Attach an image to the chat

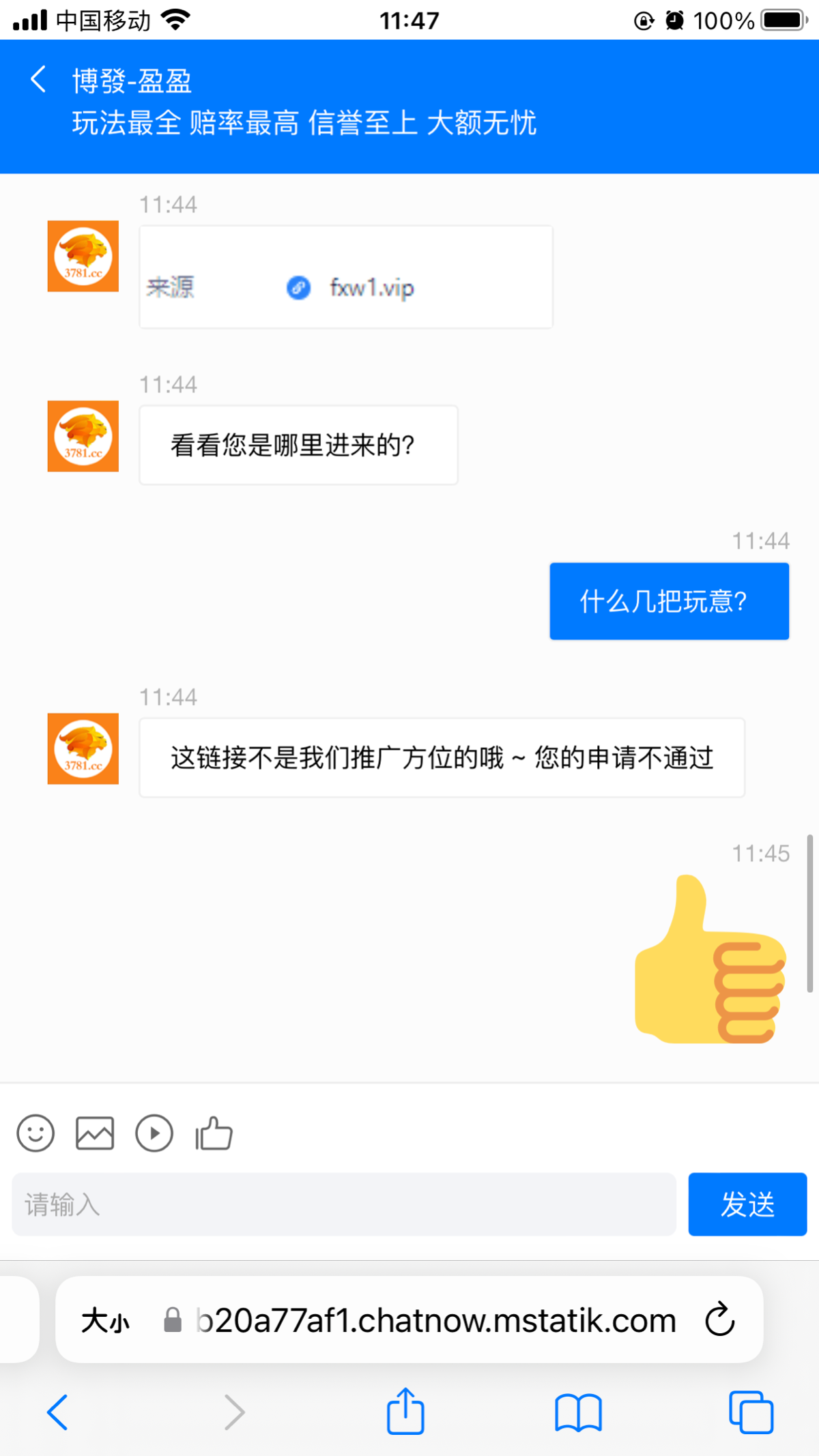click(95, 1134)
